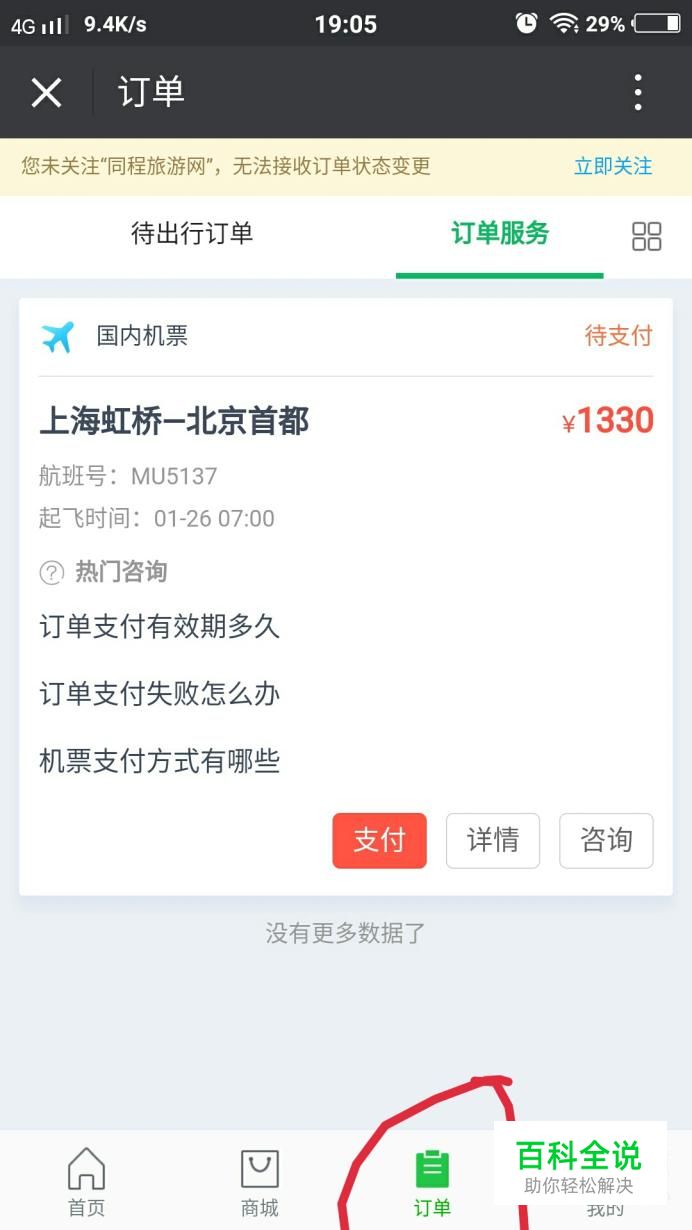Viewport: 692px width, 1230px height.
Task: Close the 订单 page with the X
Action: point(46,93)
